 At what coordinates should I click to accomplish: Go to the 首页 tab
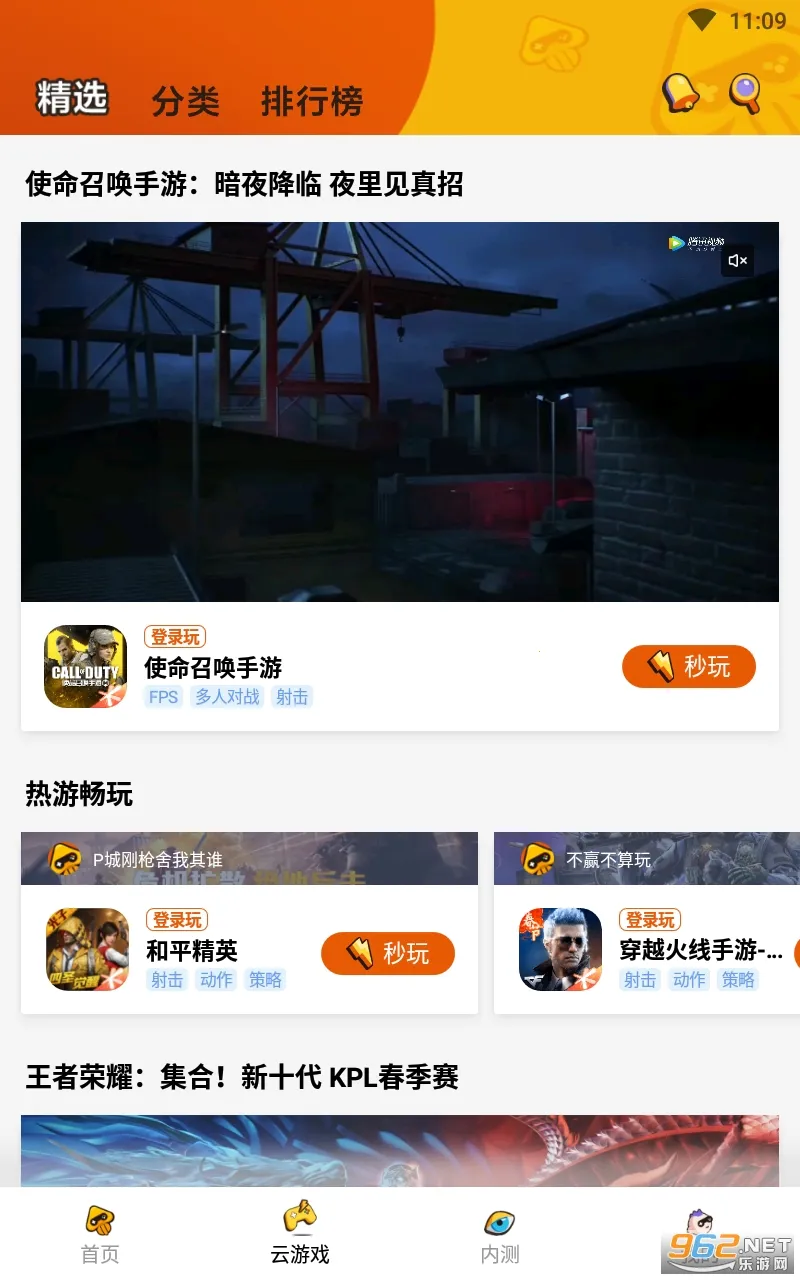(100, 1234)
